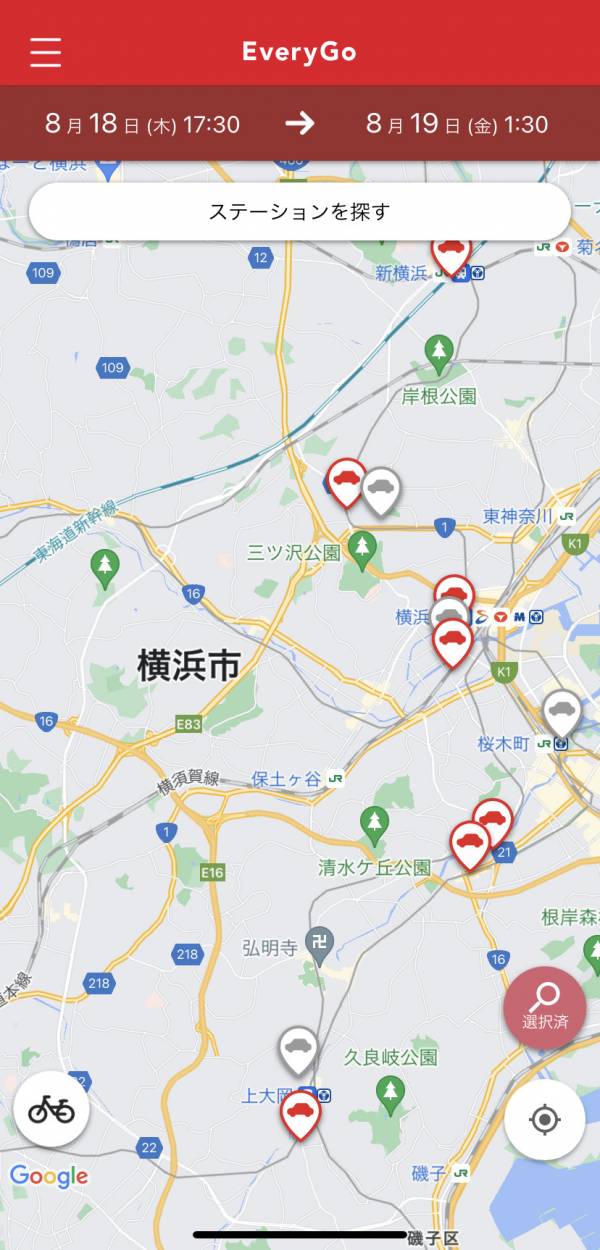Select the gray car pin above 上大岡
This screenshot has height=1250, width=600.
coord(298,1048)
